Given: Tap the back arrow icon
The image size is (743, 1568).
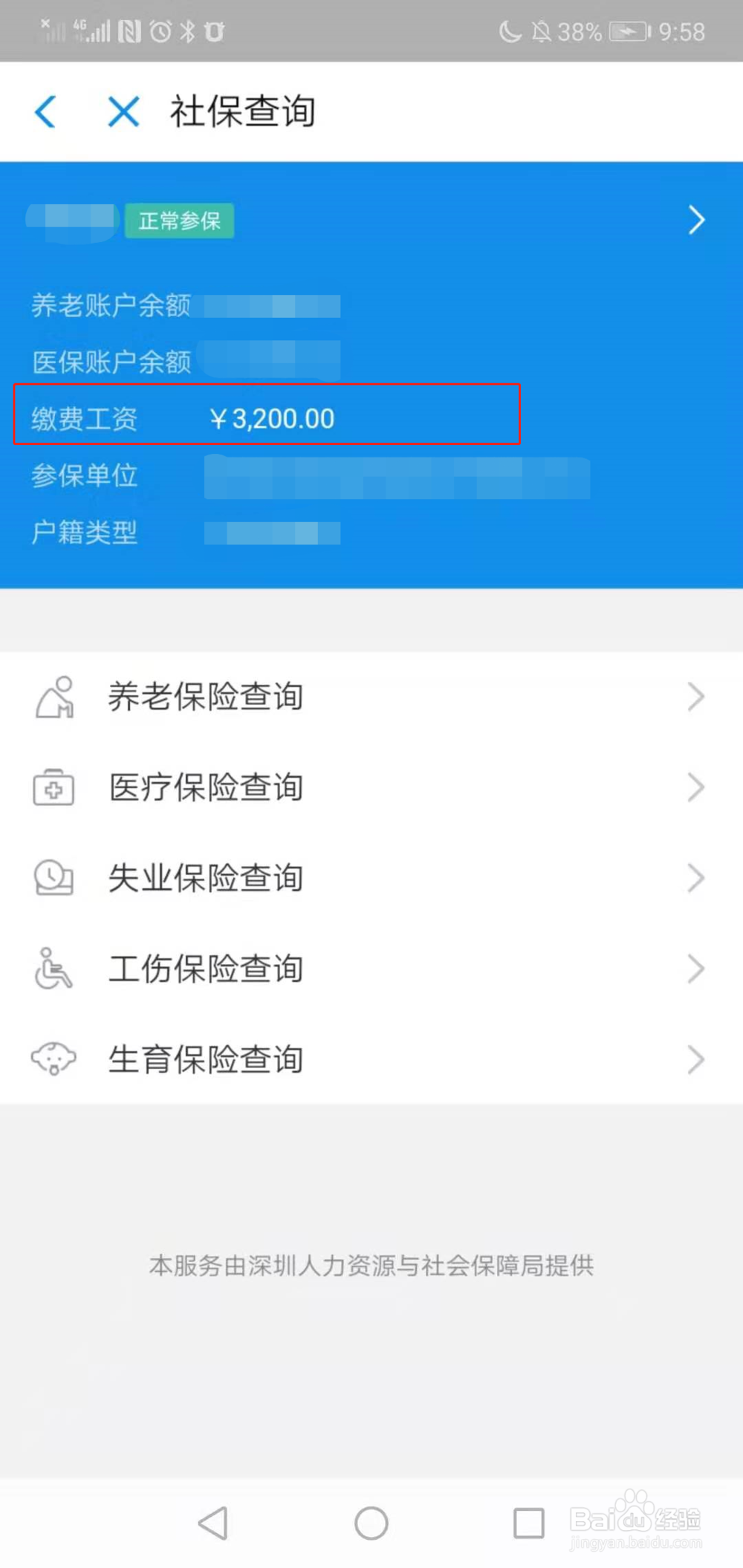Looking at the screenshot, I should (x=46, y=111).
